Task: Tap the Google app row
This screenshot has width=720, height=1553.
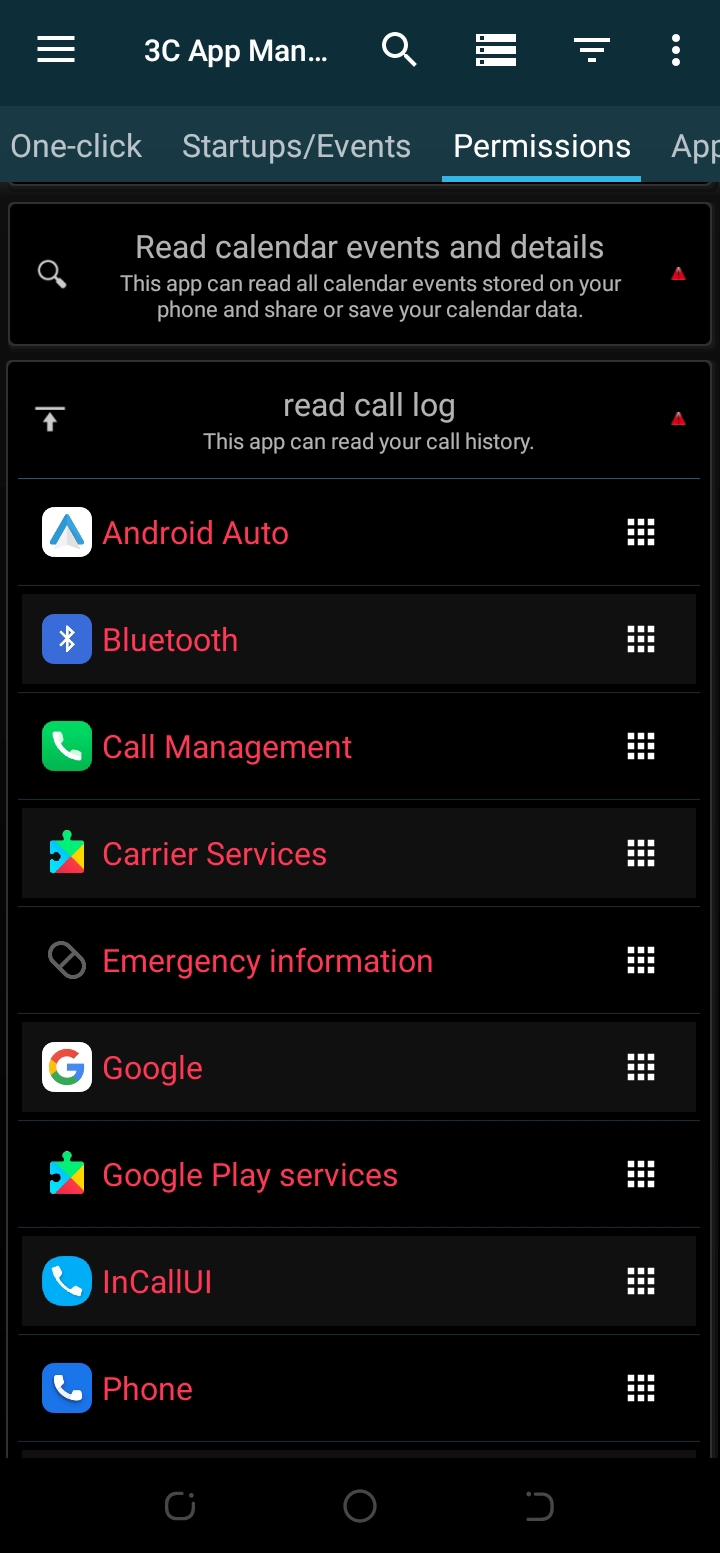Action: coord(153,1068)
